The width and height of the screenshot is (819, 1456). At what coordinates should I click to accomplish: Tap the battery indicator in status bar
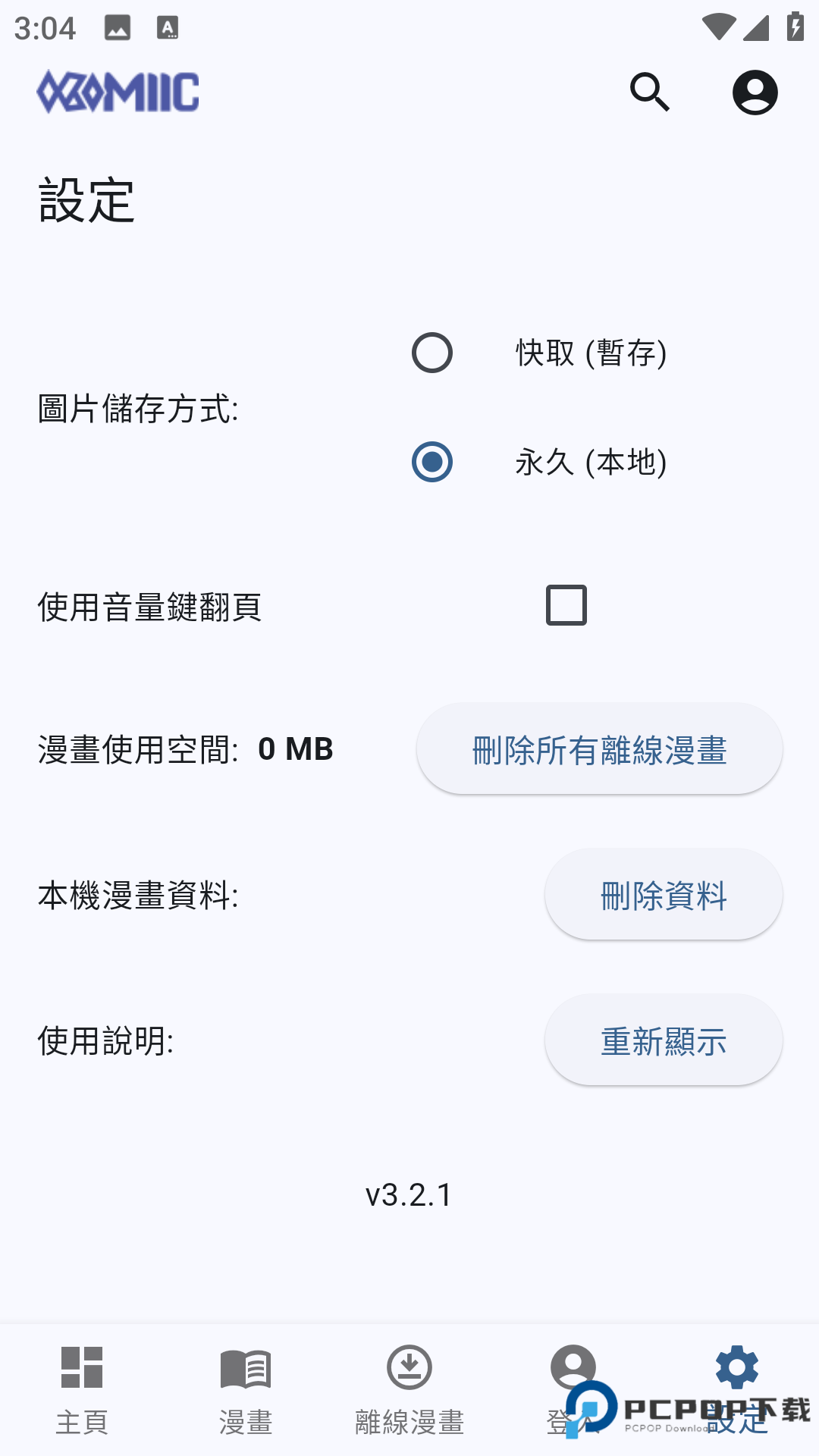794,26
